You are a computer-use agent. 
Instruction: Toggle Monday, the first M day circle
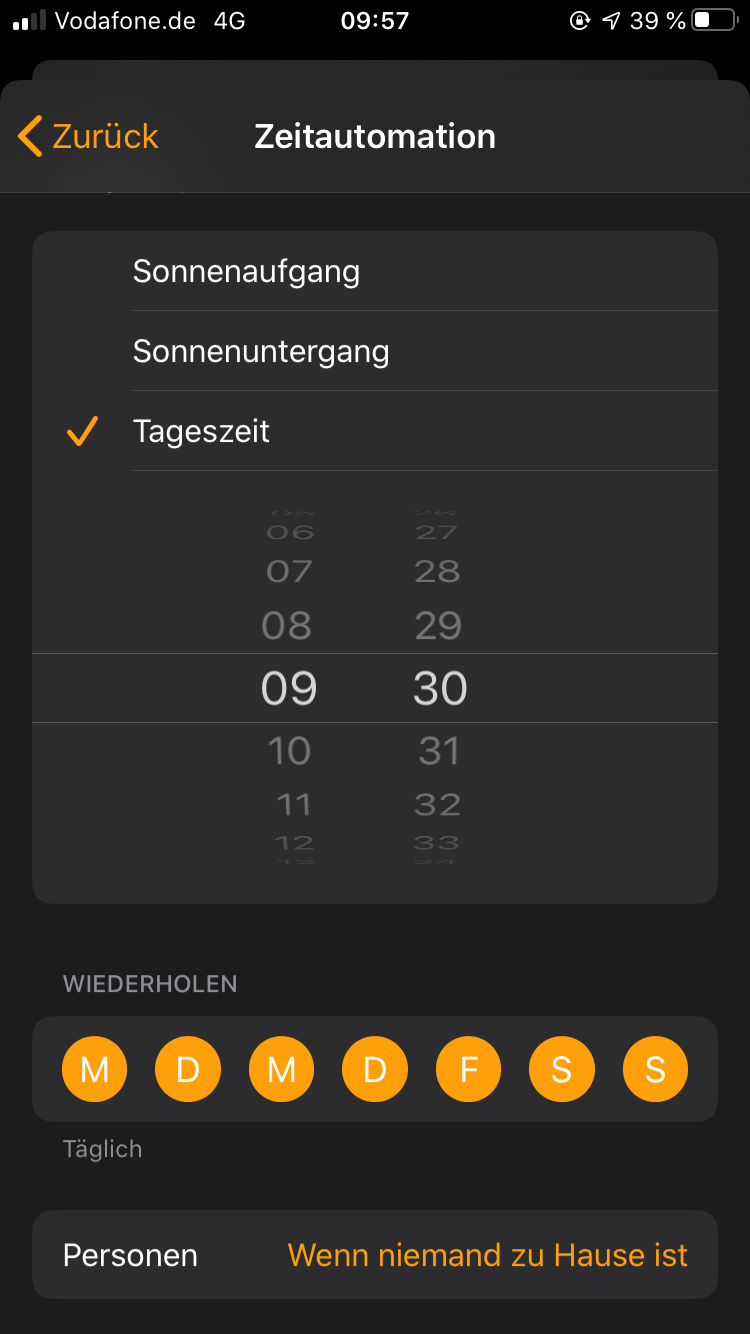[95, 1069]
